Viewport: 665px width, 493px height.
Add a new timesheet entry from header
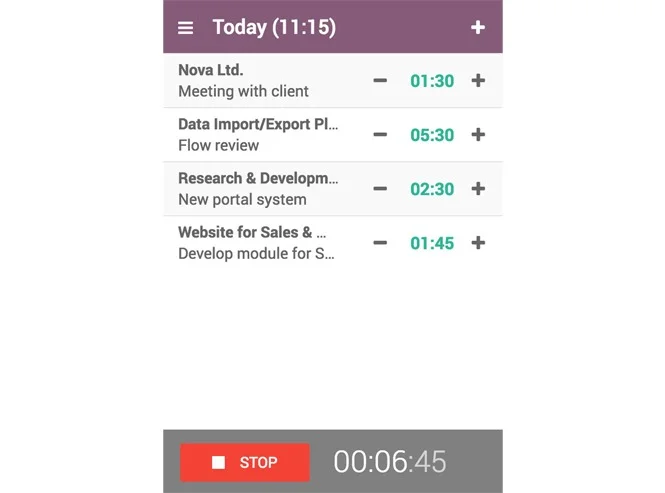pos(478,28)
